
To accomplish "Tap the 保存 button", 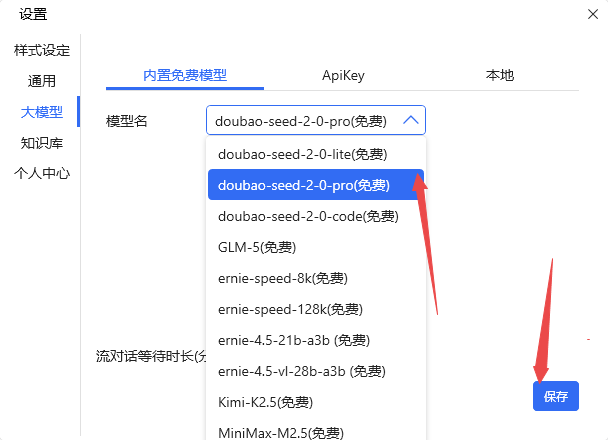I will click(555, 396).
